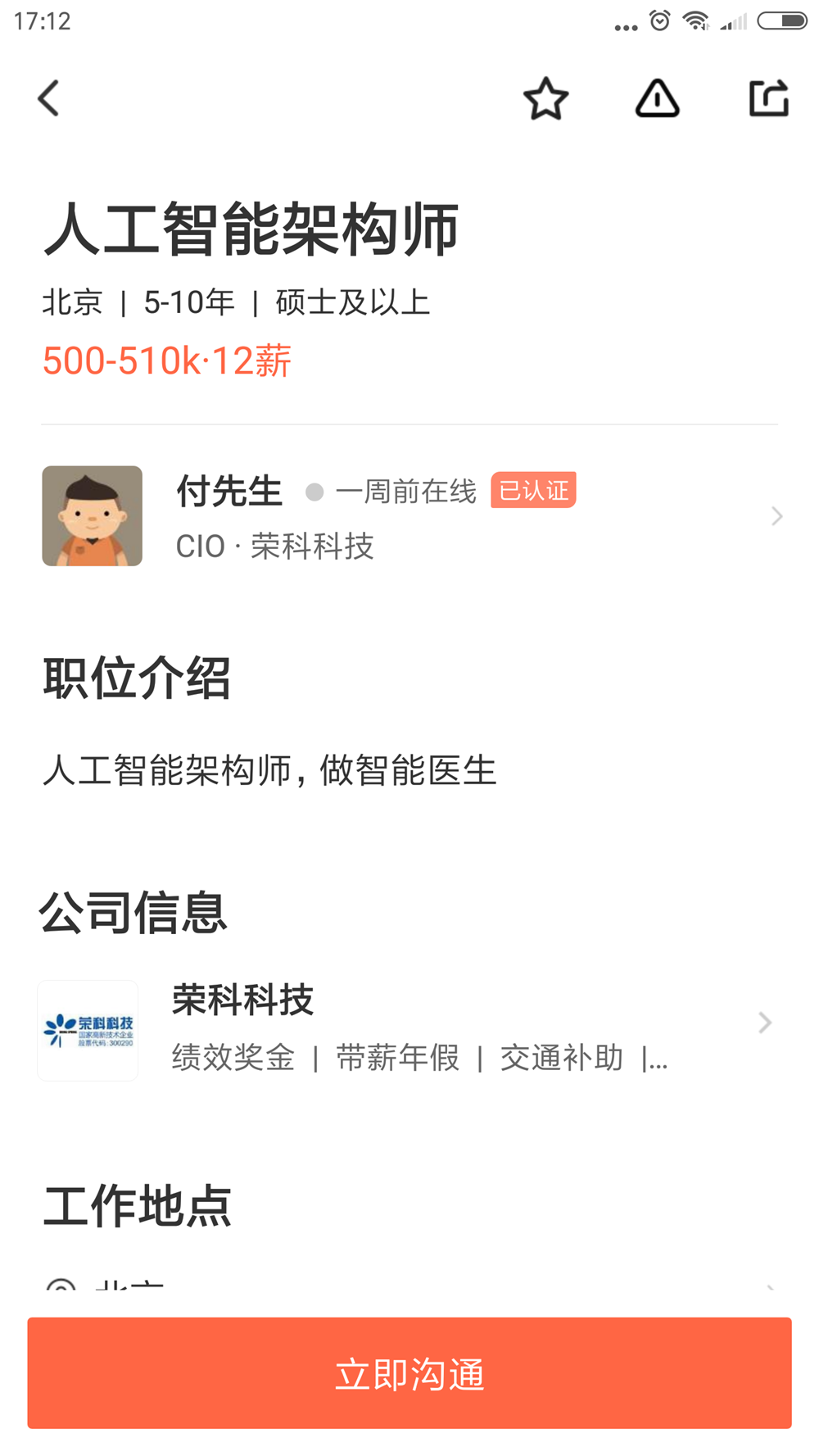This screenshot has width=819, height=1456.
Task: Favorite this job with the star icon
Action: point(545,99)
